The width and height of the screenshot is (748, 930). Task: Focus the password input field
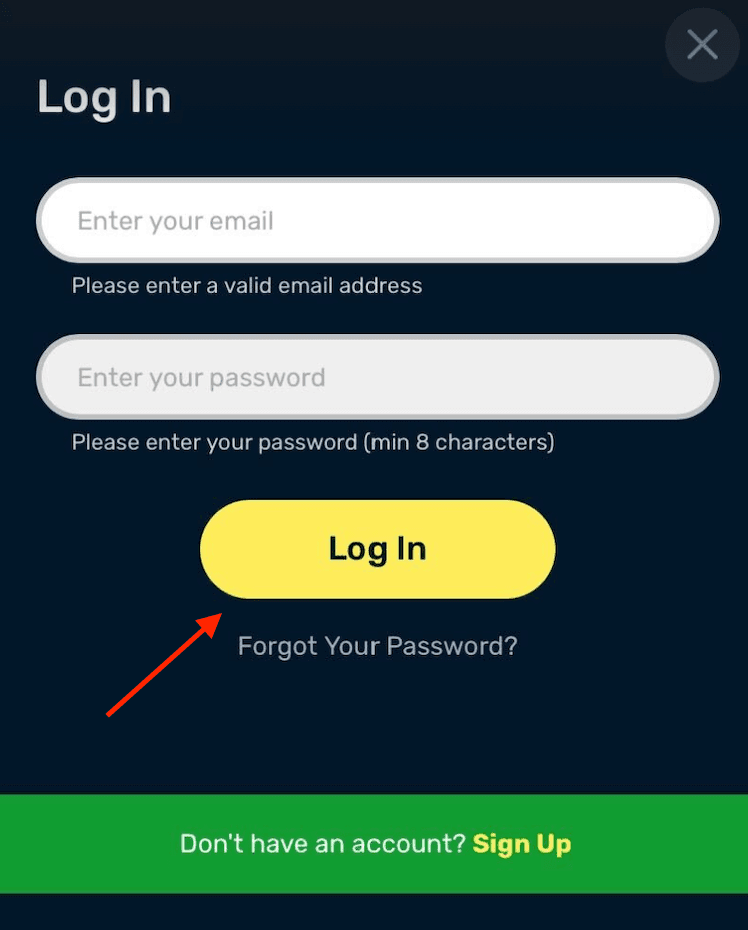tap(377, 377)
